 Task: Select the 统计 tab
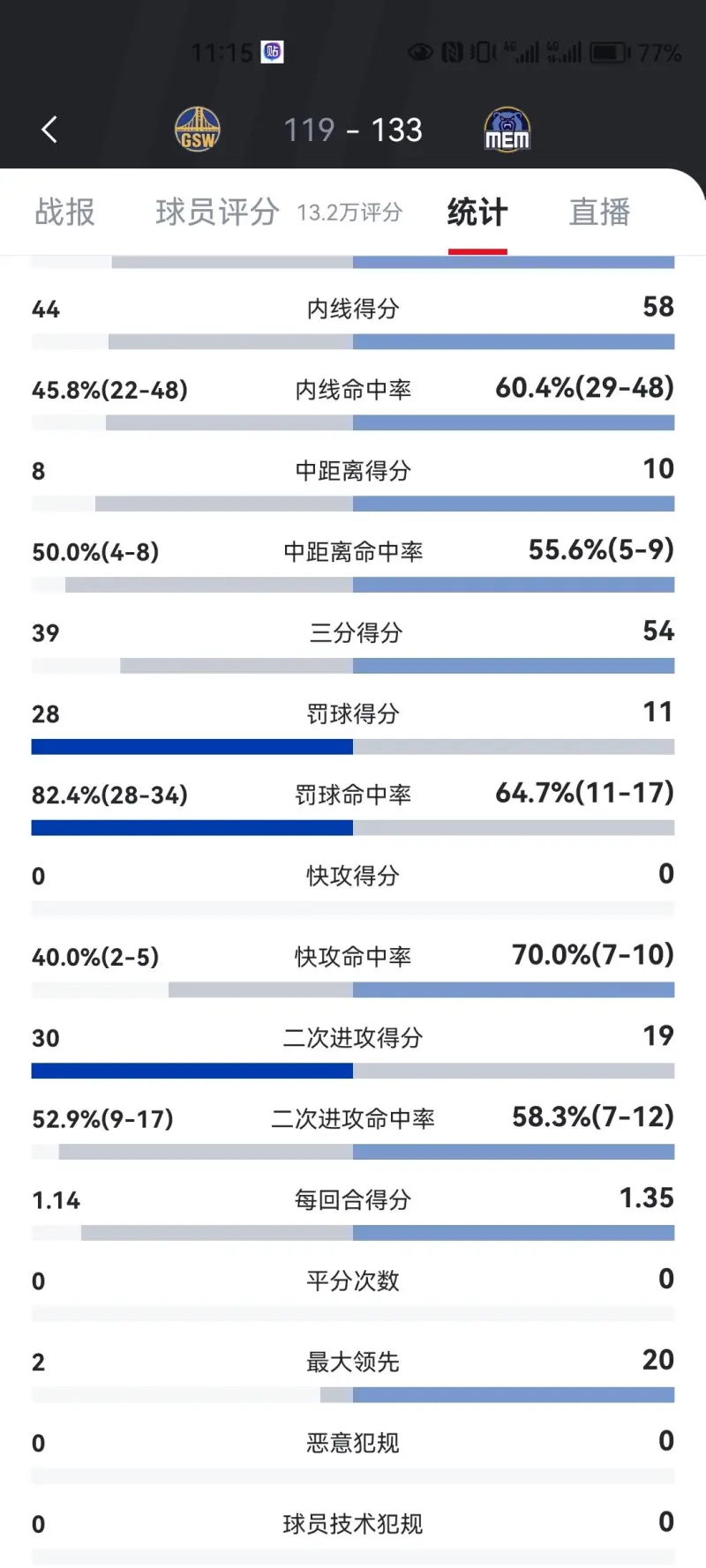pos(477,212)
